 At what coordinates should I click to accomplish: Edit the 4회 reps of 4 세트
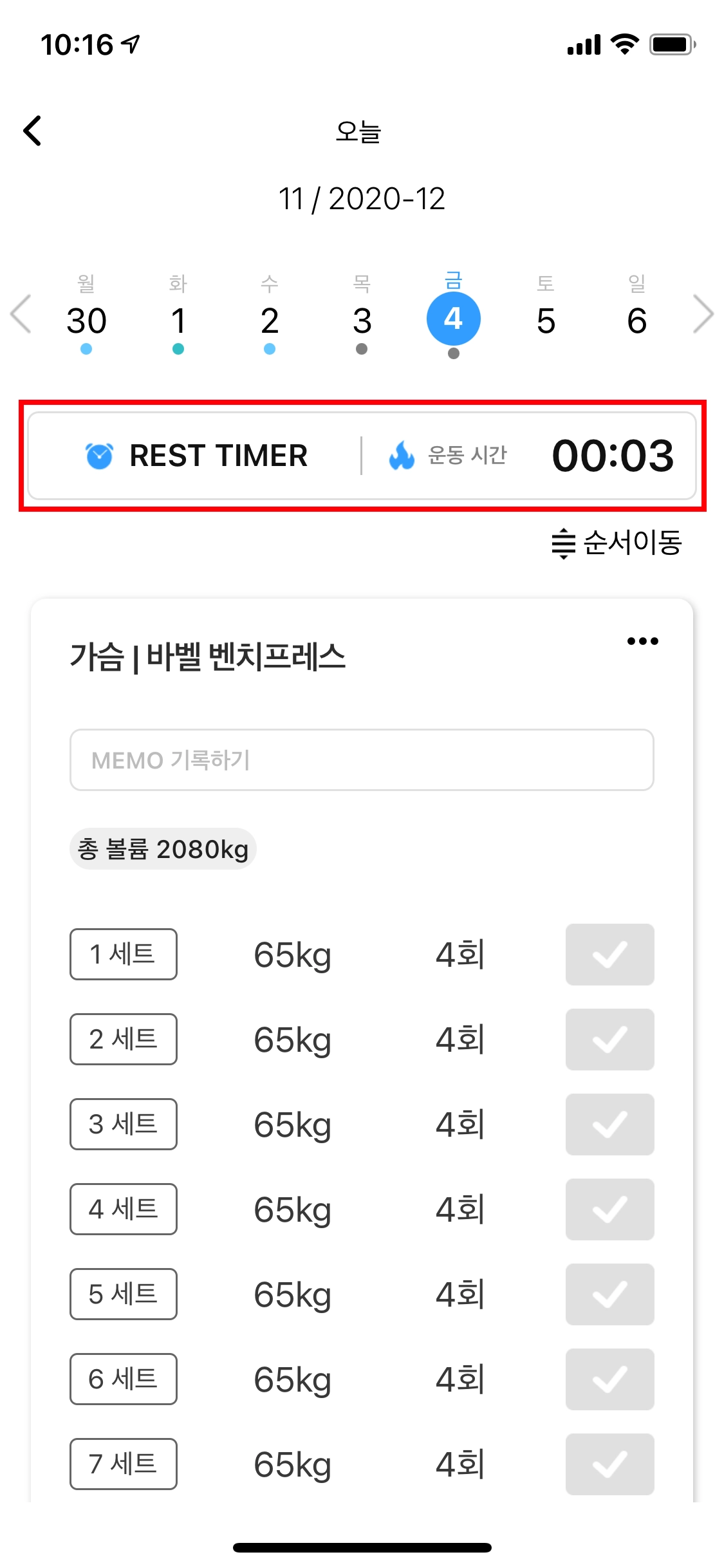460,1209
